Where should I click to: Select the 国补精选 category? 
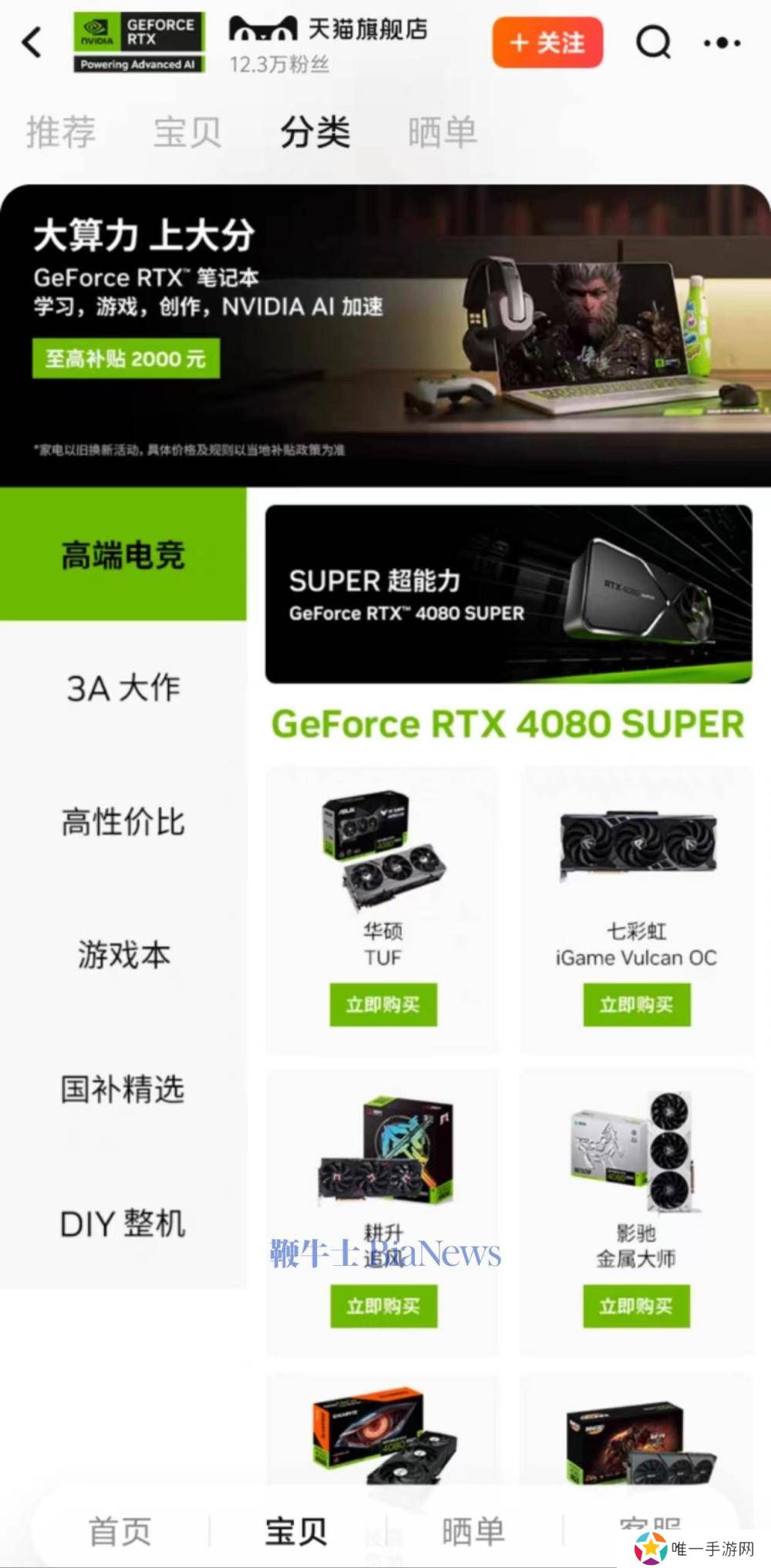point(123,1089)
